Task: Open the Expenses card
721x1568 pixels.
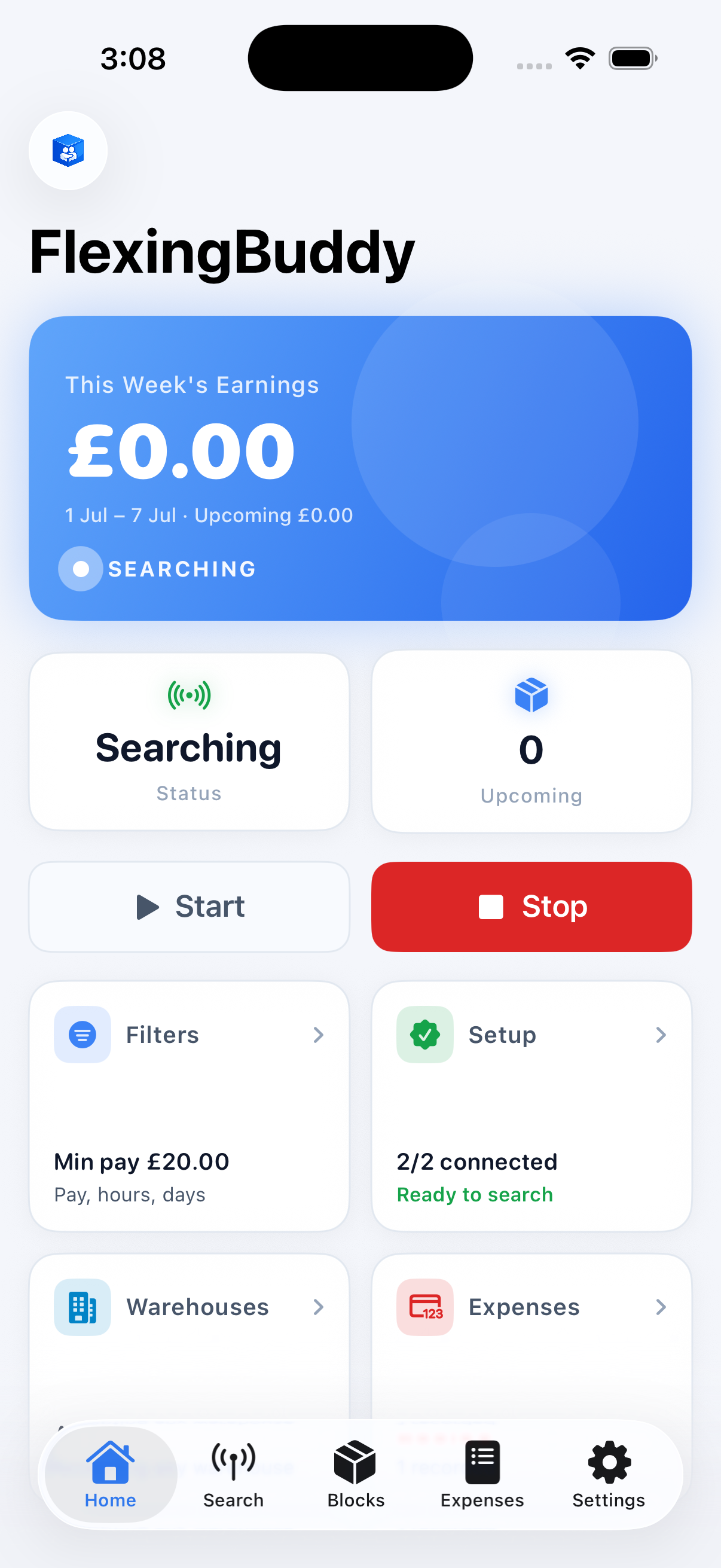Action: pyautogui.click(x=531, y=1336)
